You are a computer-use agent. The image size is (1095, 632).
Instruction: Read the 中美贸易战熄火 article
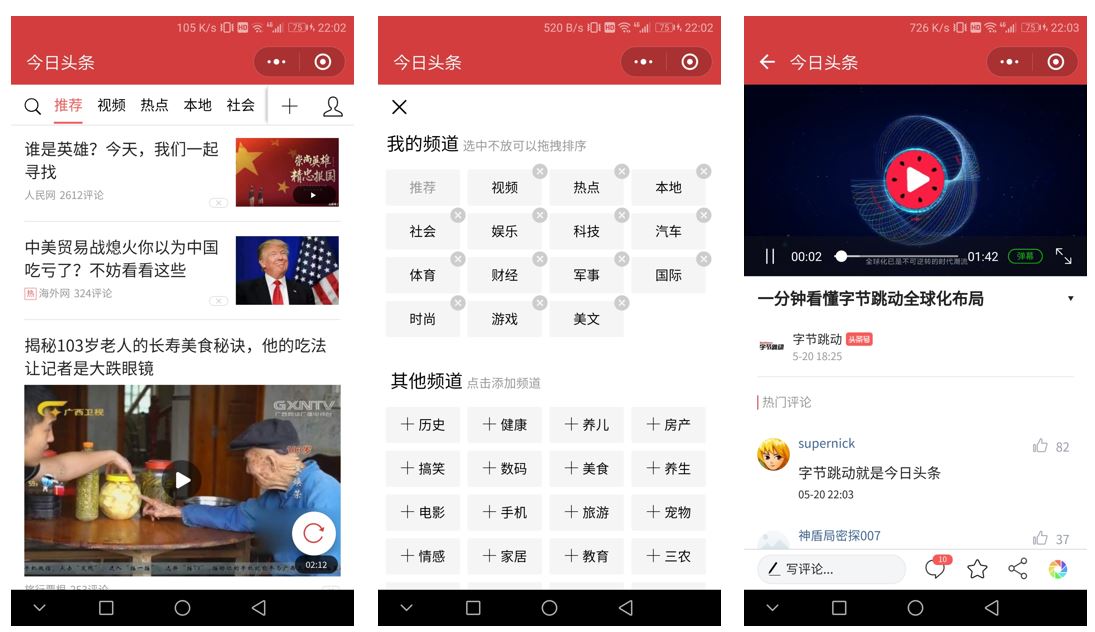pyautogui.click(x=122, y=258)
